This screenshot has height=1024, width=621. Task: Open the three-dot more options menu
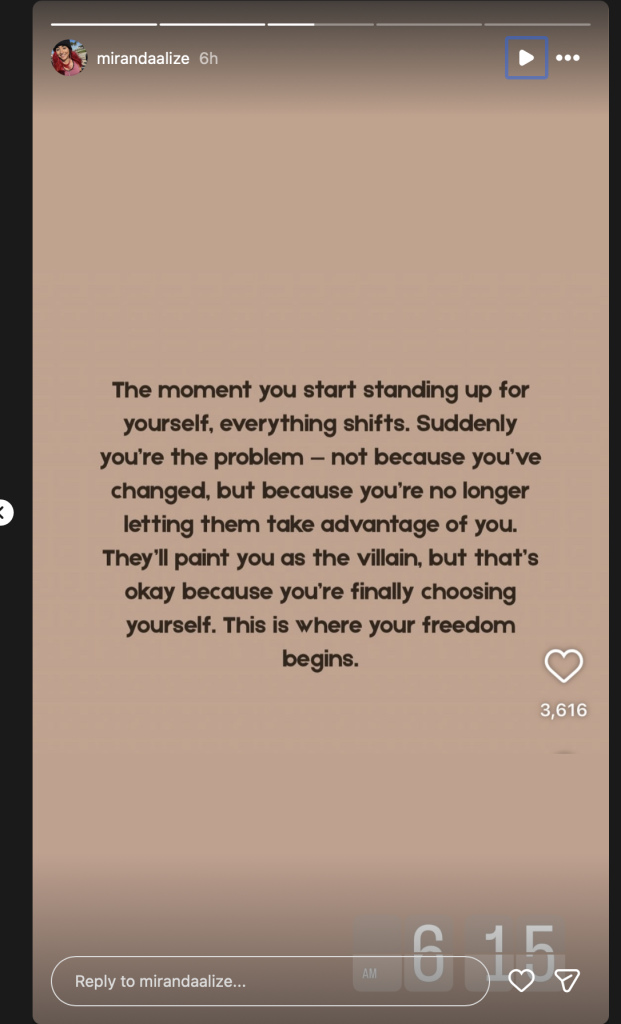click(568, 58)
